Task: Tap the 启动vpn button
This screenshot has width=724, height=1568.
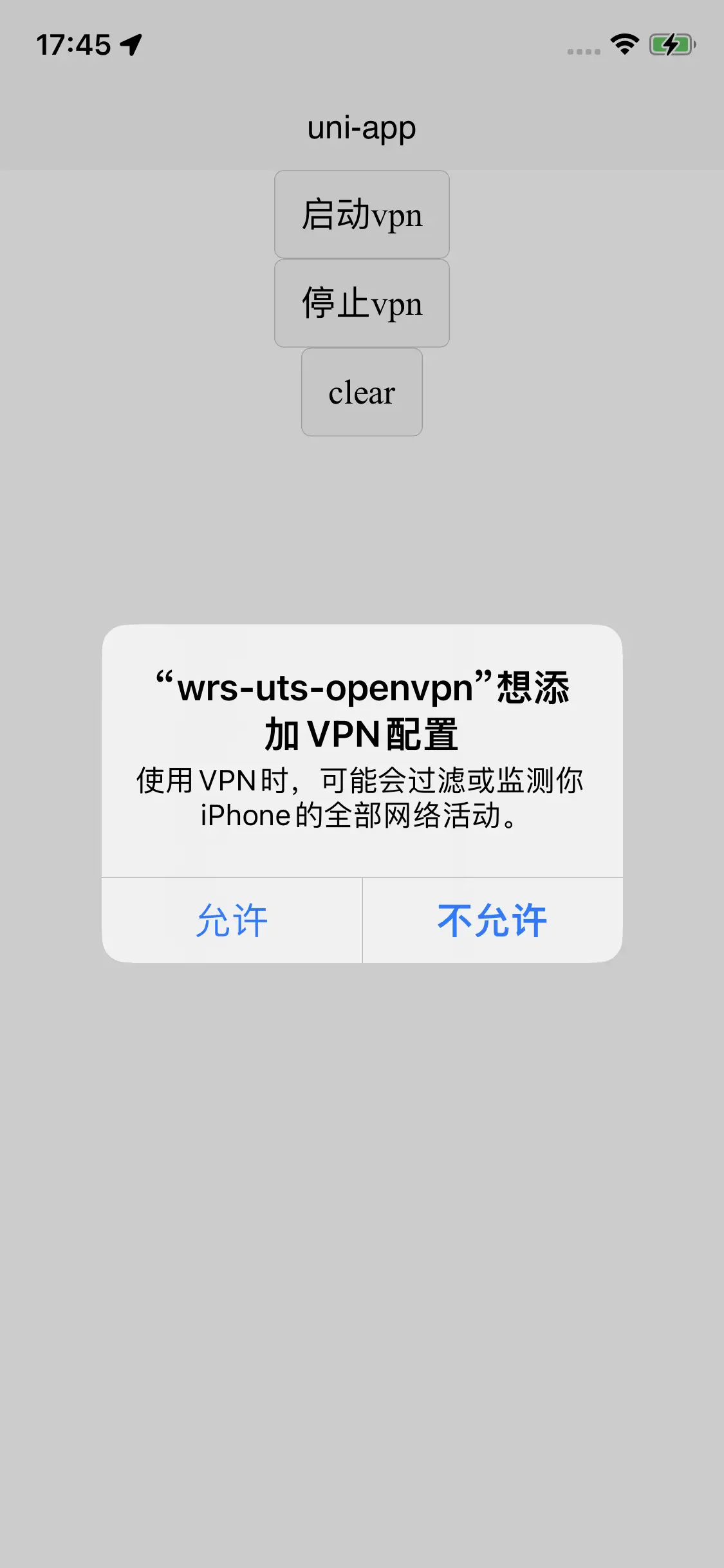Action: pyautogui.click(x=362, y=214)
